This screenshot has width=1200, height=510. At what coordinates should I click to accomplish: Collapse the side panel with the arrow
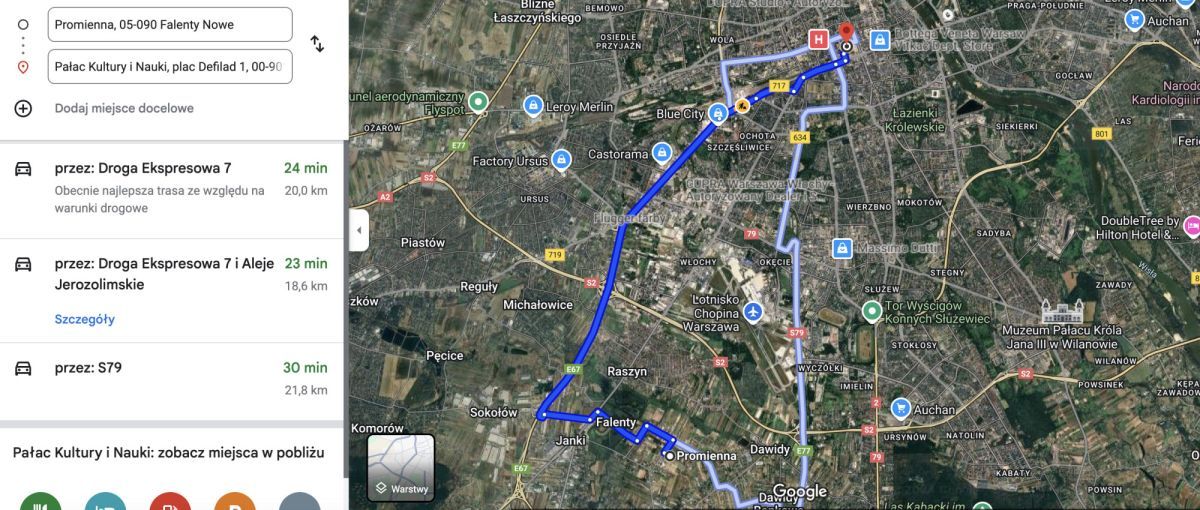[359, 231]
